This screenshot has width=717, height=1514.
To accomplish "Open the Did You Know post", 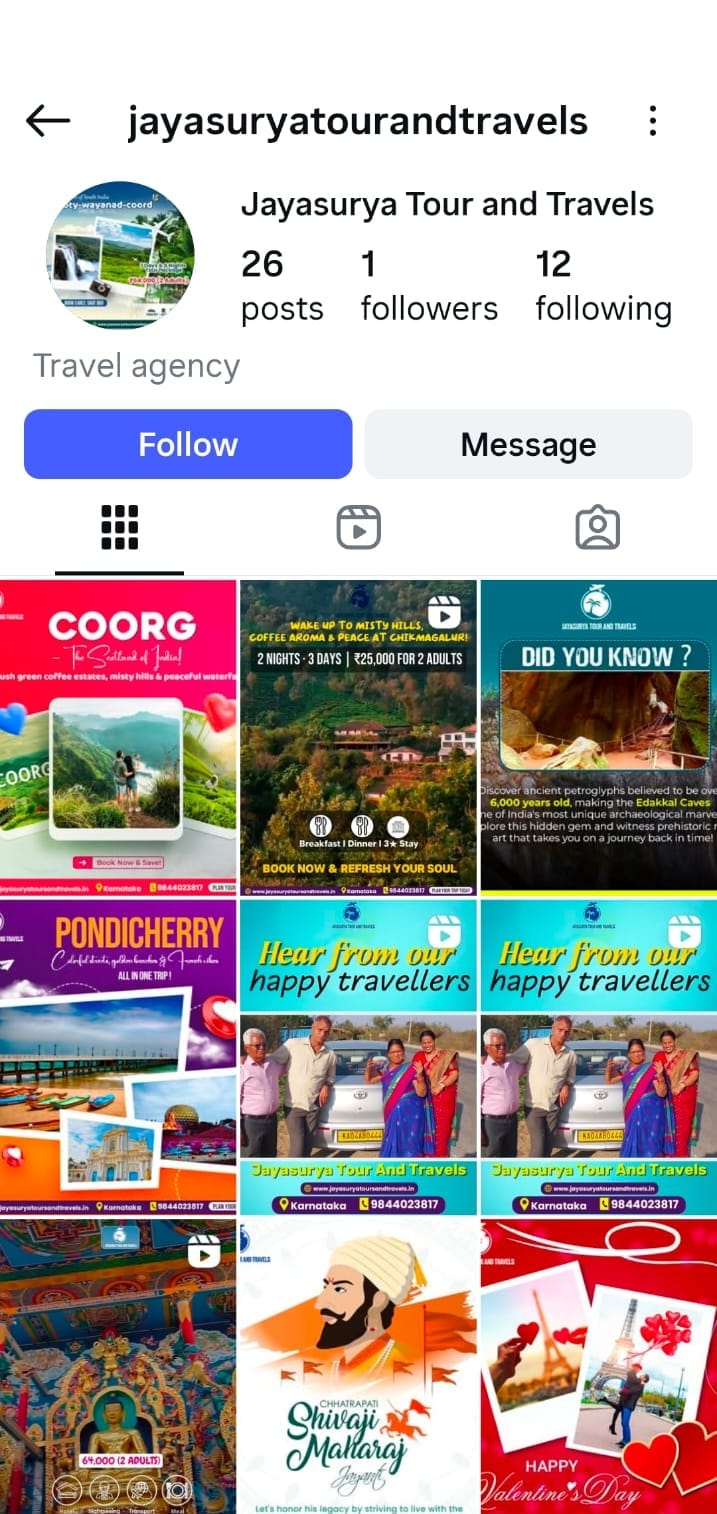I will click(x=598, y=736).
